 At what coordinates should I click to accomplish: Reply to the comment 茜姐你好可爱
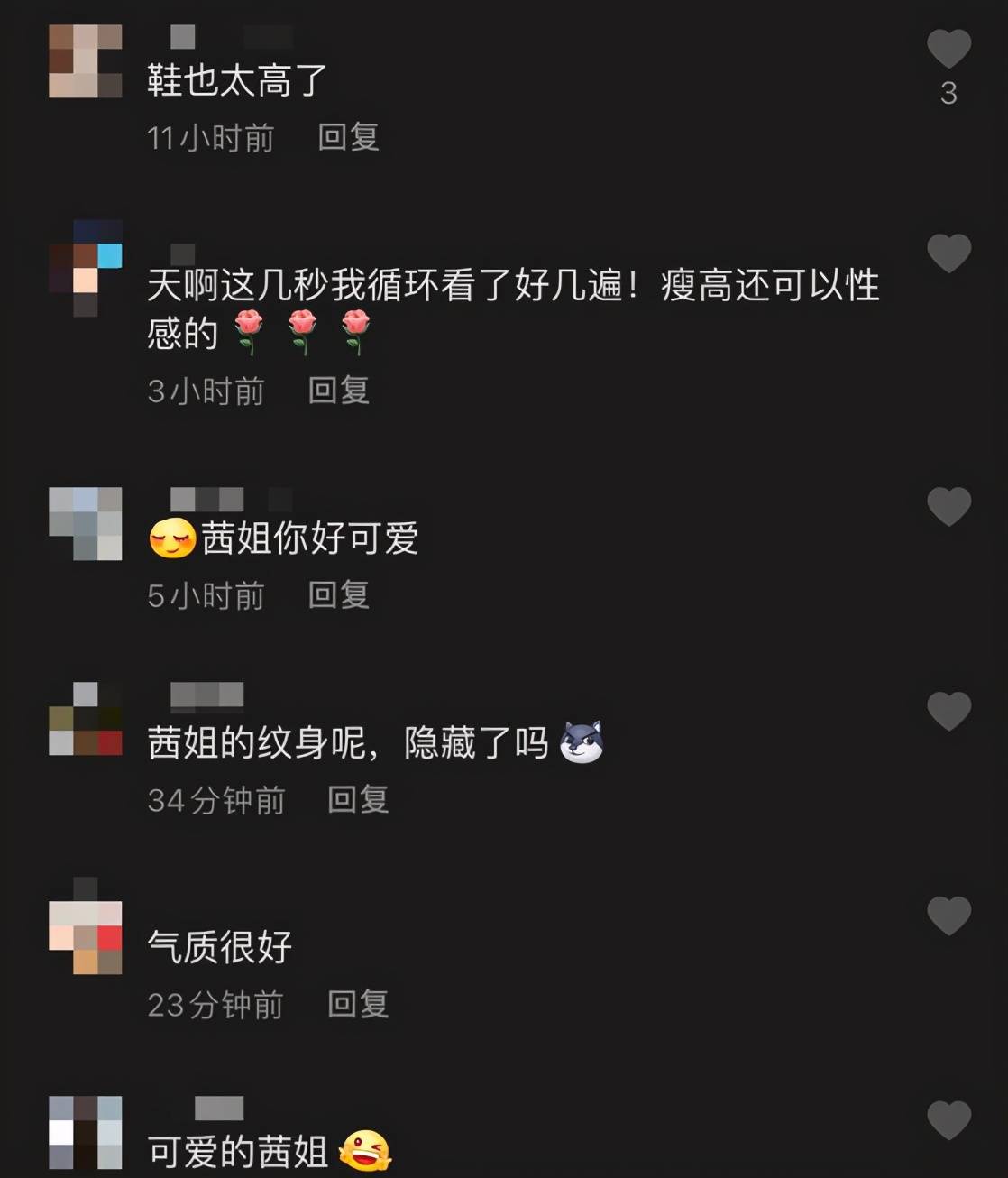click(x=338, y=595)
